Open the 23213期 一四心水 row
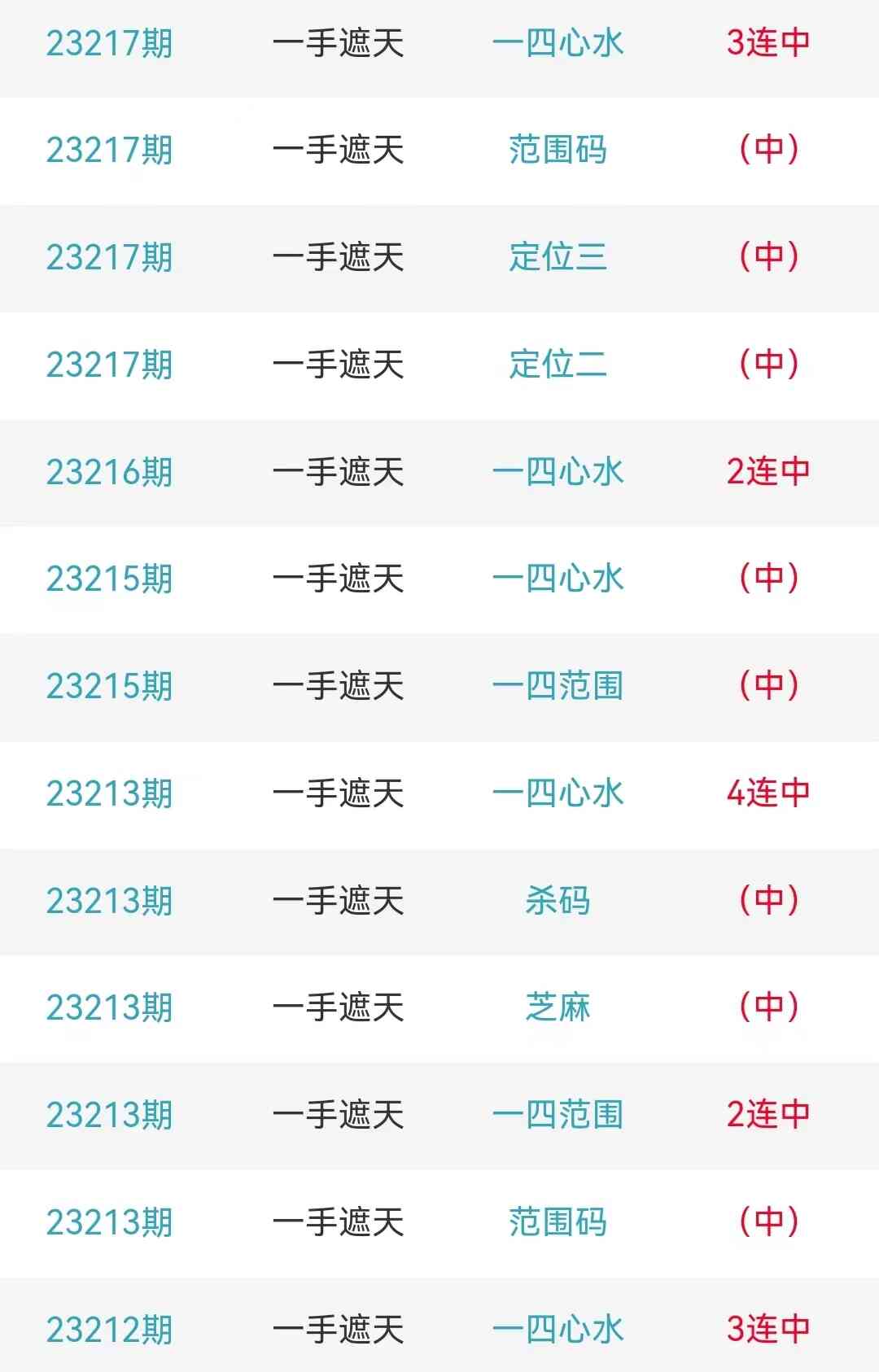Viewport: 879px width, 1372px height. [x=558, y=793]
